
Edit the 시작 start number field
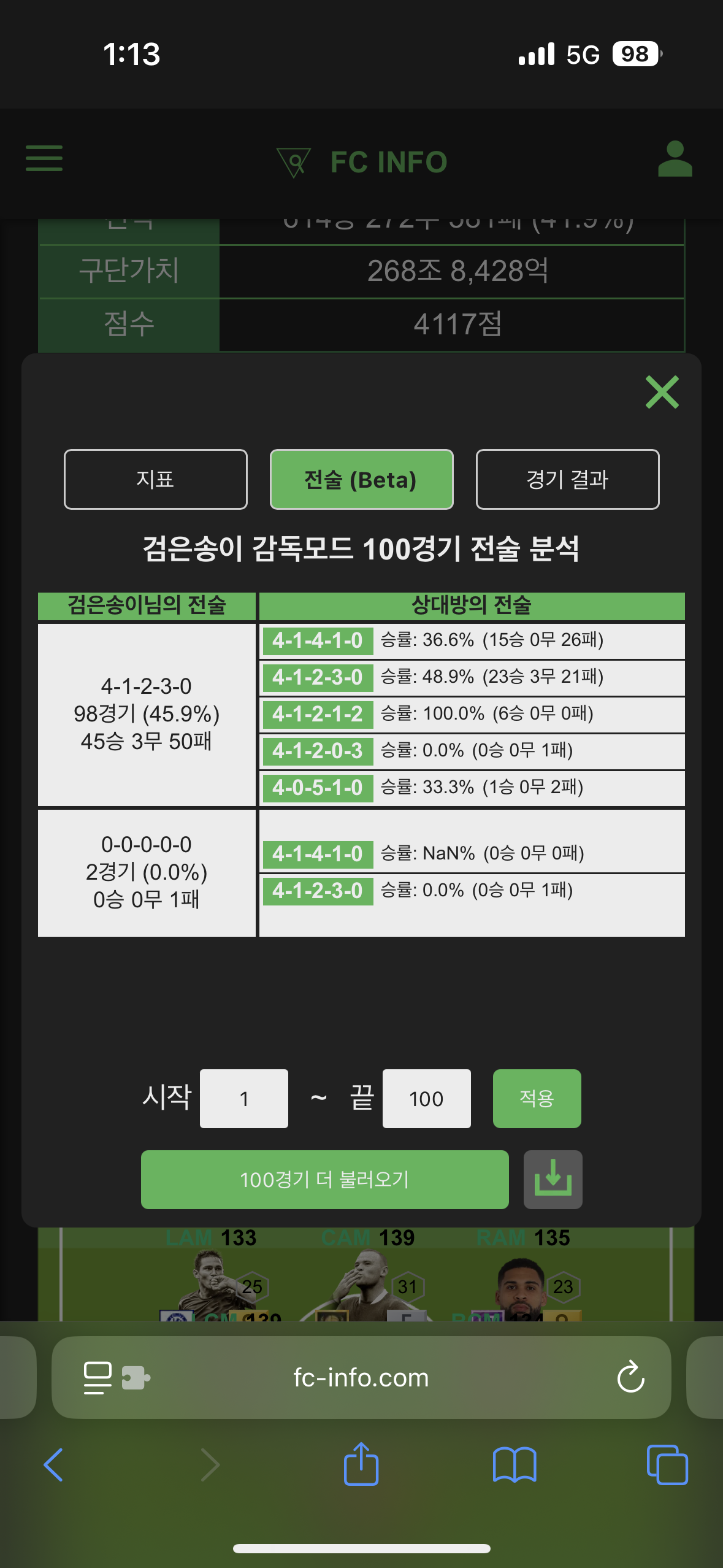(244, 1098)
